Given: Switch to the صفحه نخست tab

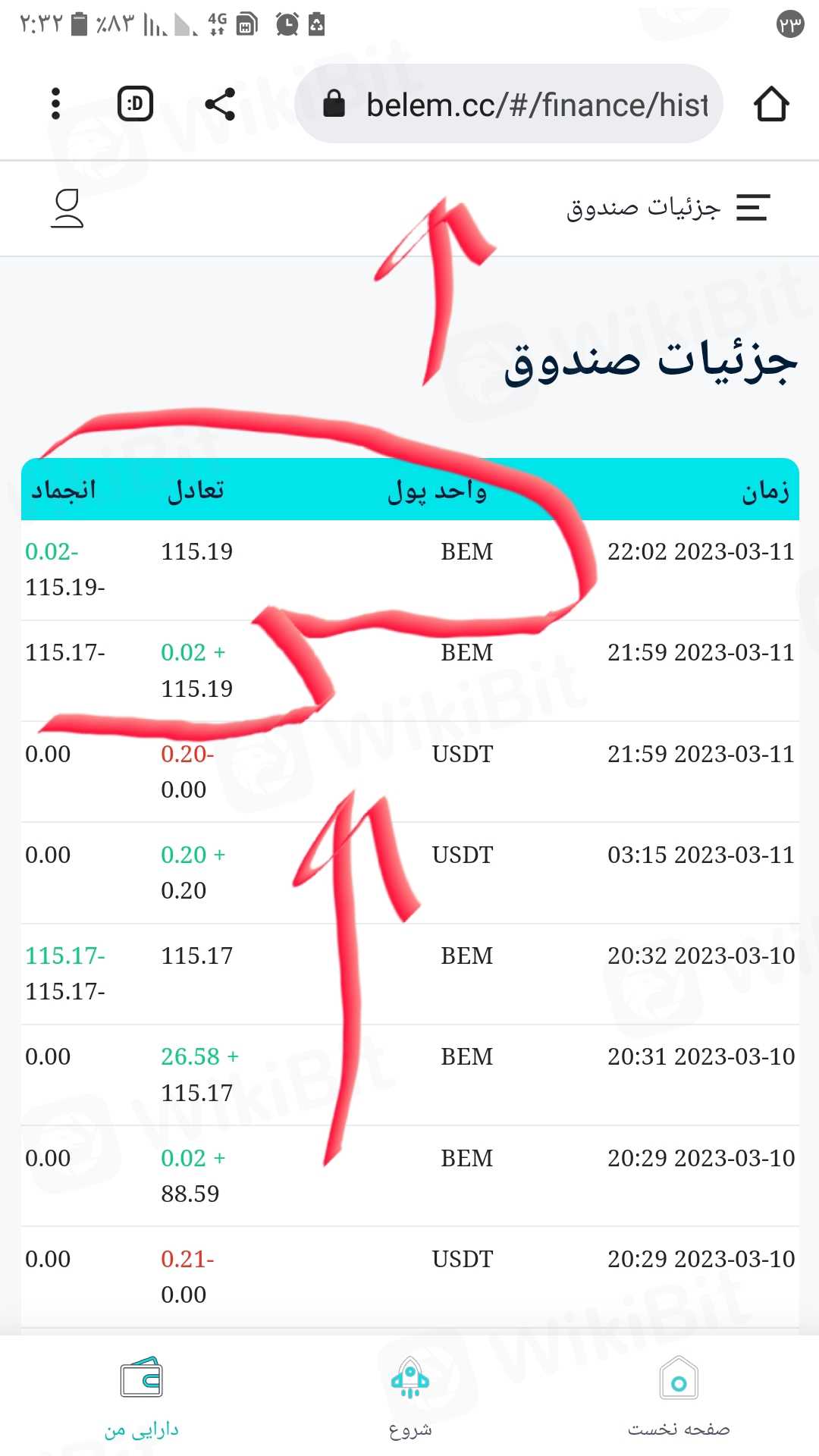Looking at the screenshot, I should (x=679, y=1397).
